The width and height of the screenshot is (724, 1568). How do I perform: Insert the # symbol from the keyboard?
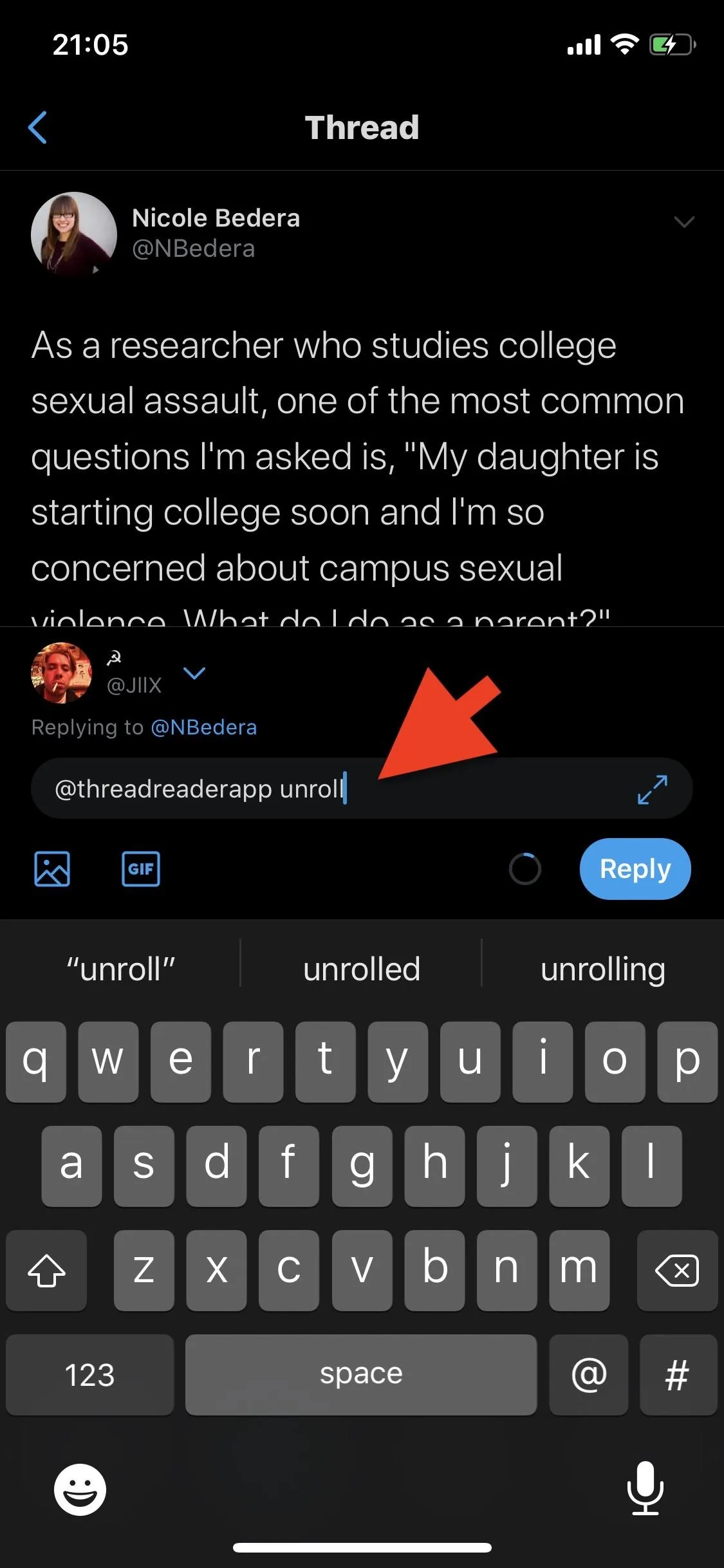pos(678,1375)
